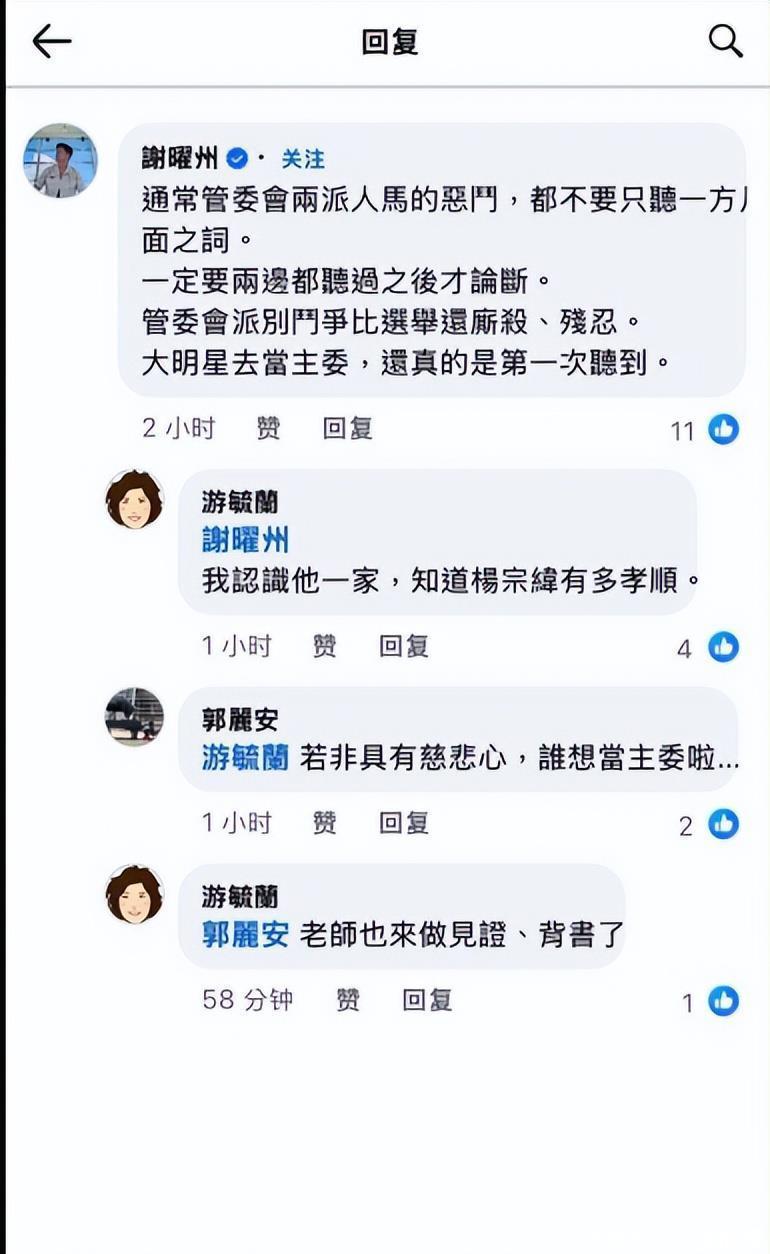Open the blue 謝曜州 mention link
Image resolution: width=770 pixels, height=1254 pixels.
pyautogui.click(x=245, y=541)
